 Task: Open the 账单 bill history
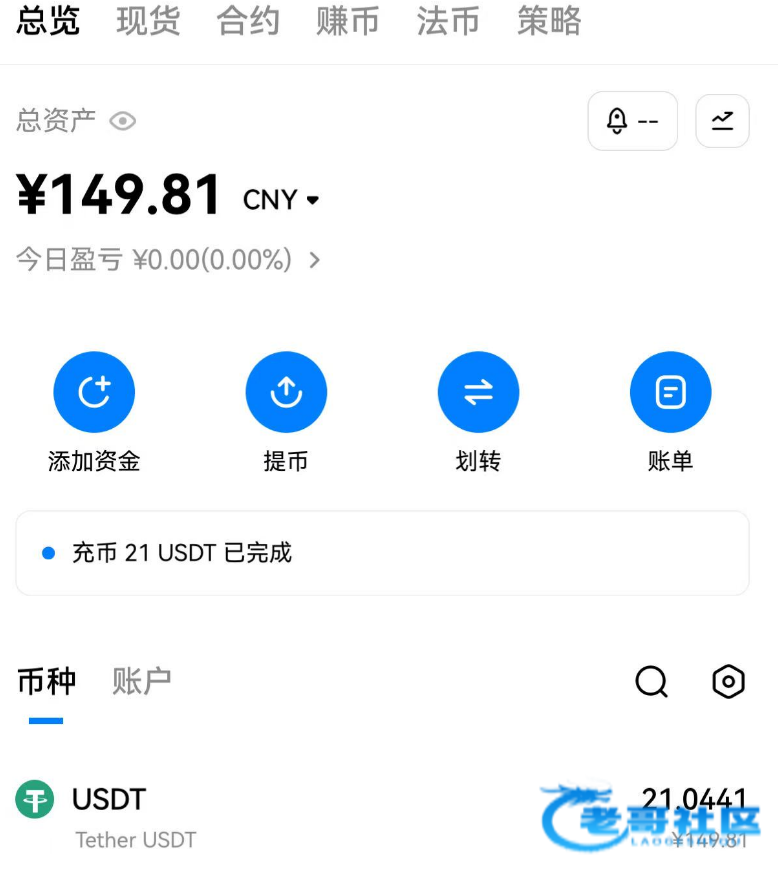(670, 412)
